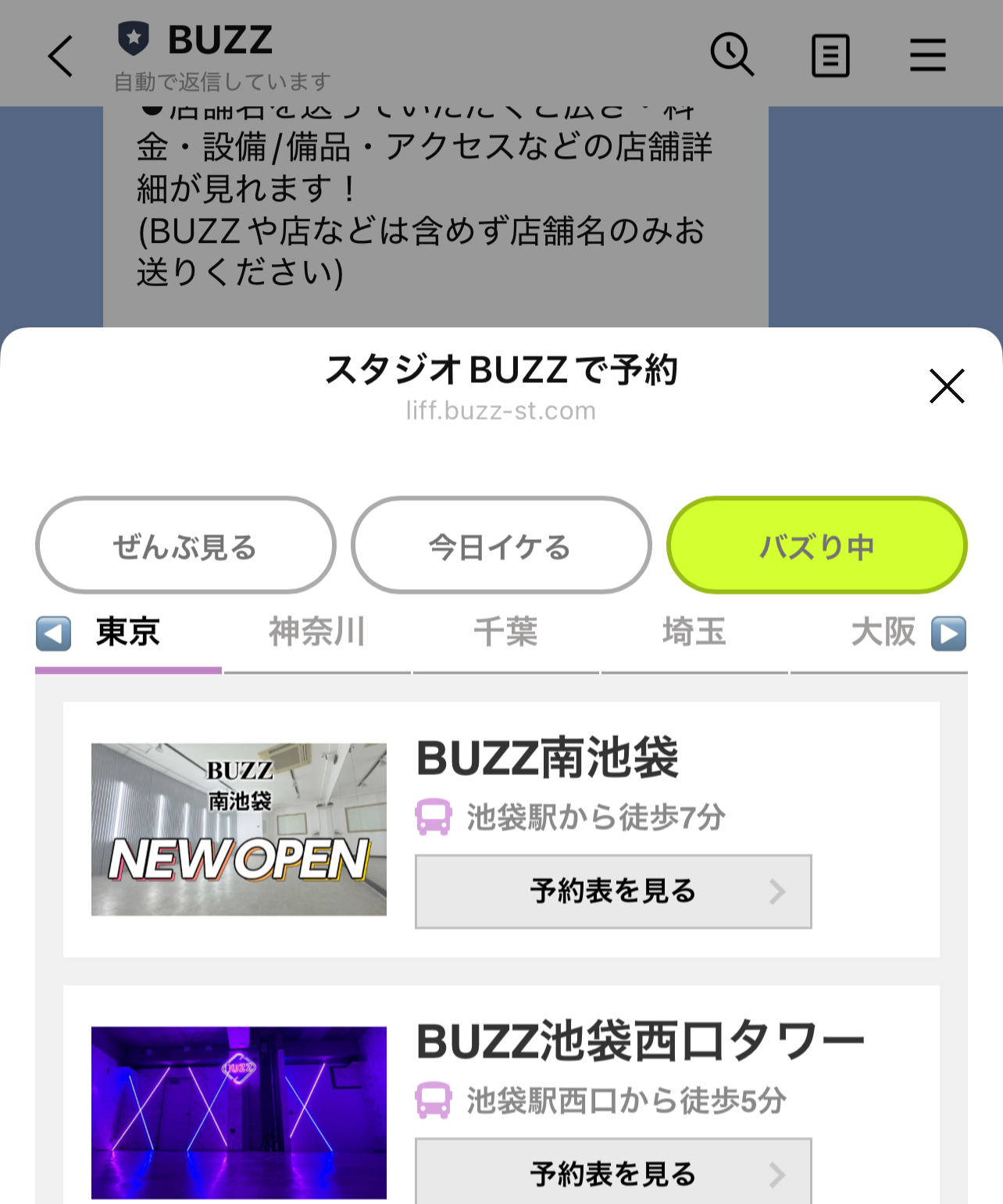Switch to the 東京 tab
This screenshot has width=1003, height=1204.
[x=128, y=632]
